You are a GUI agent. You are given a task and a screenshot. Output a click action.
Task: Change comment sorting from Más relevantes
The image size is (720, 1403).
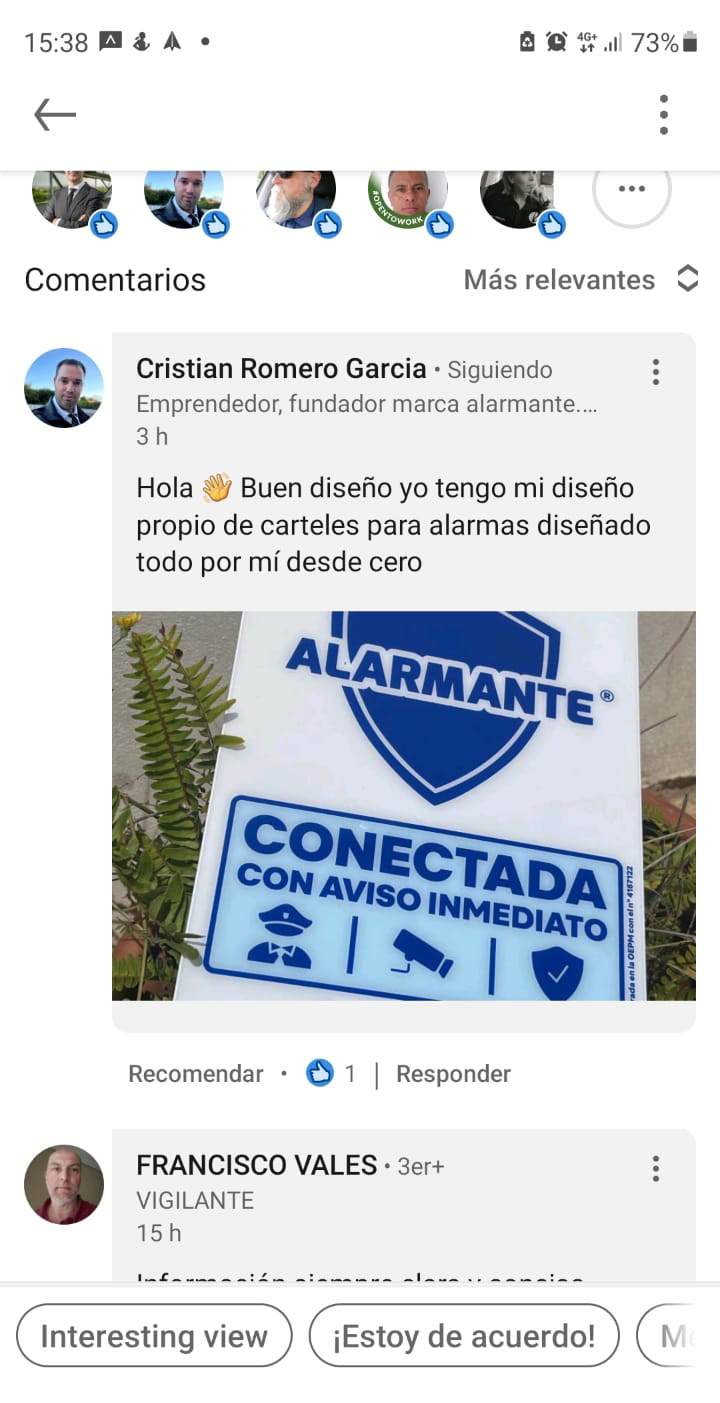(580, 280)
